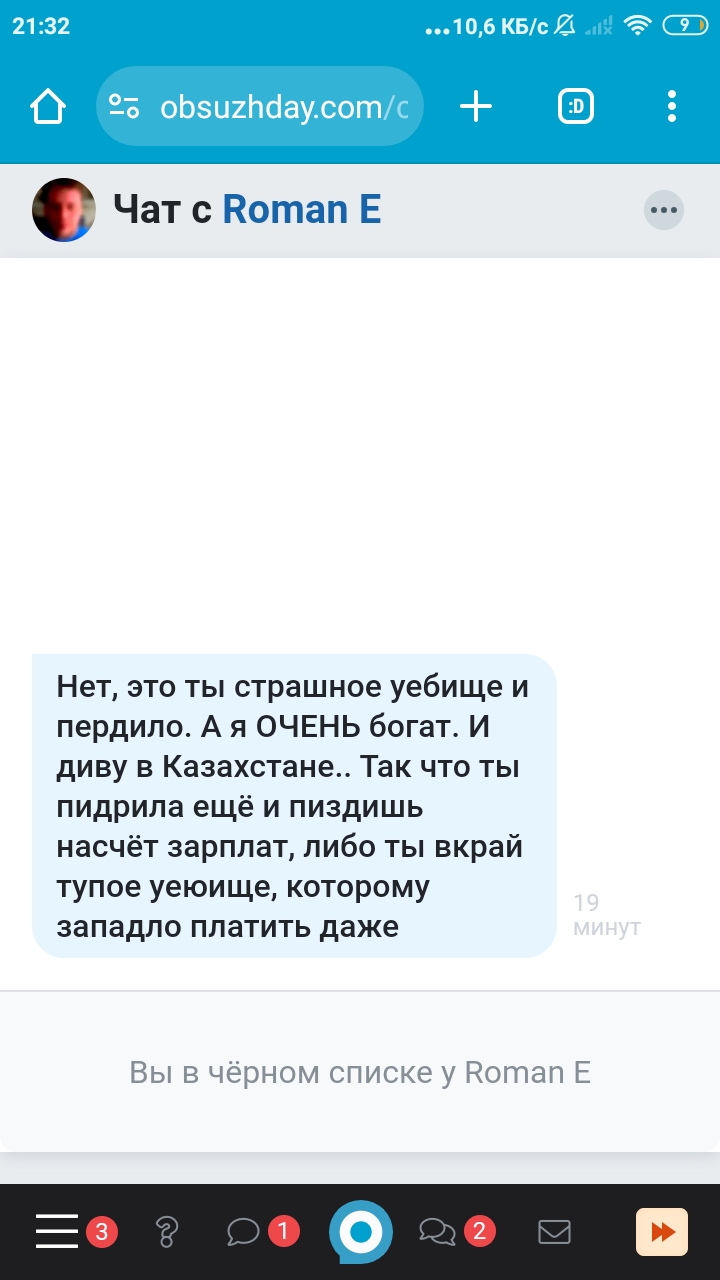Open the browser tab switcher

[575, 106]
